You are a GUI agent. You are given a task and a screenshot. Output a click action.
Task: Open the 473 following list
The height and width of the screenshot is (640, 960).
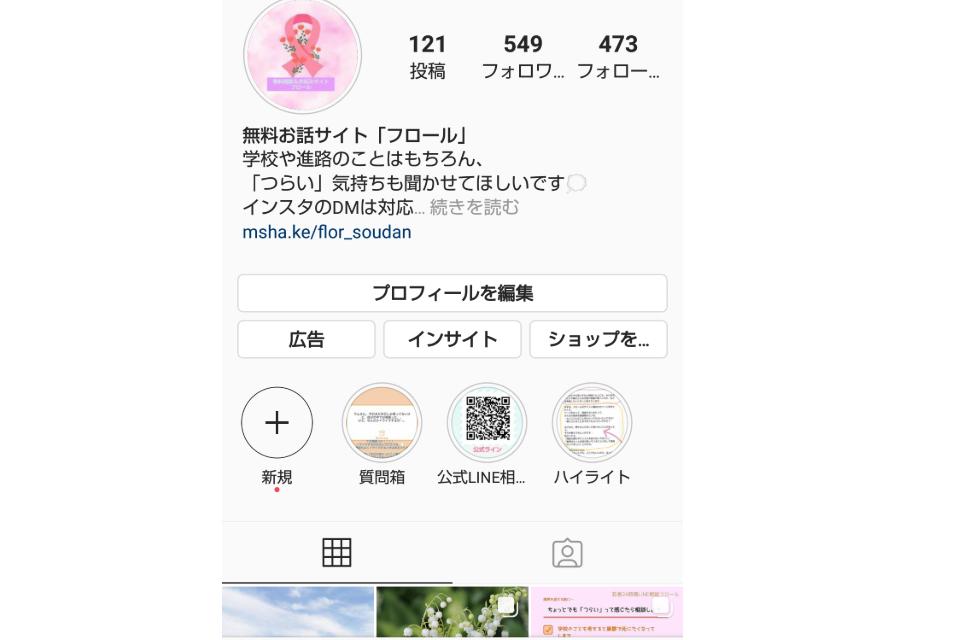point(618,57)
